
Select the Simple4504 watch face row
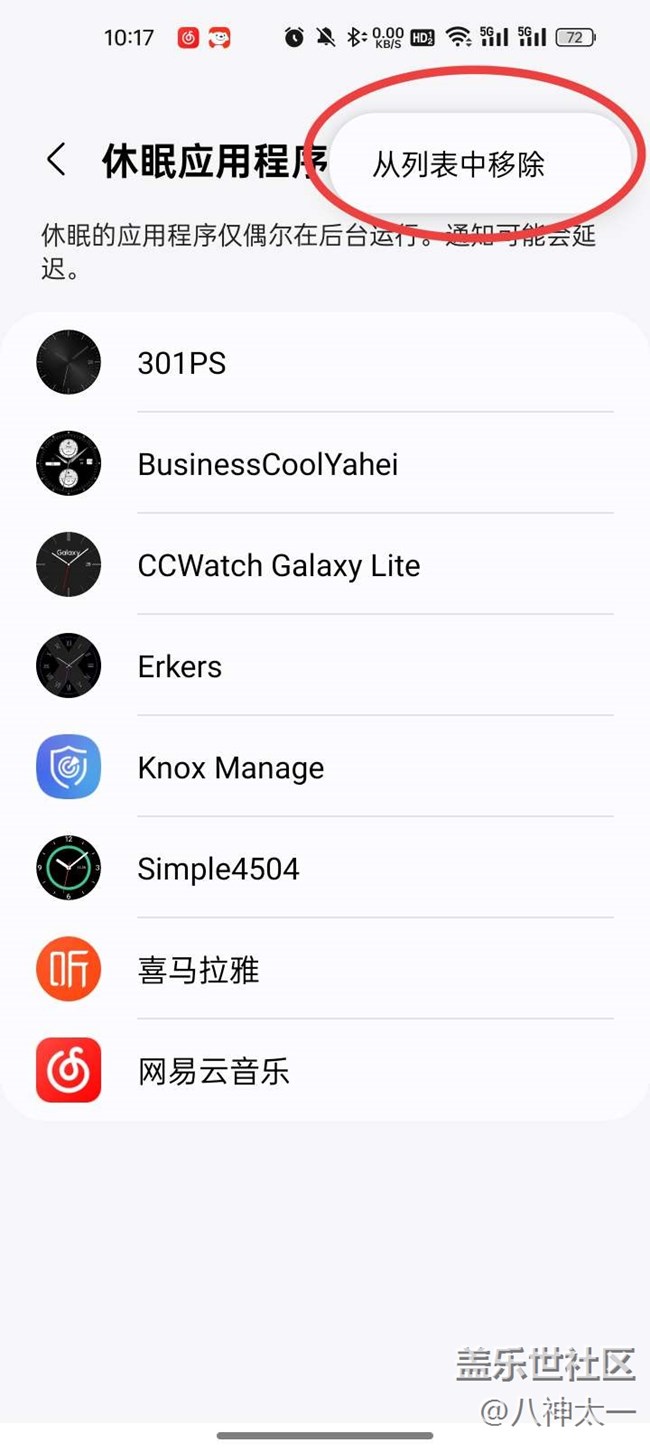tap(325, 869)
